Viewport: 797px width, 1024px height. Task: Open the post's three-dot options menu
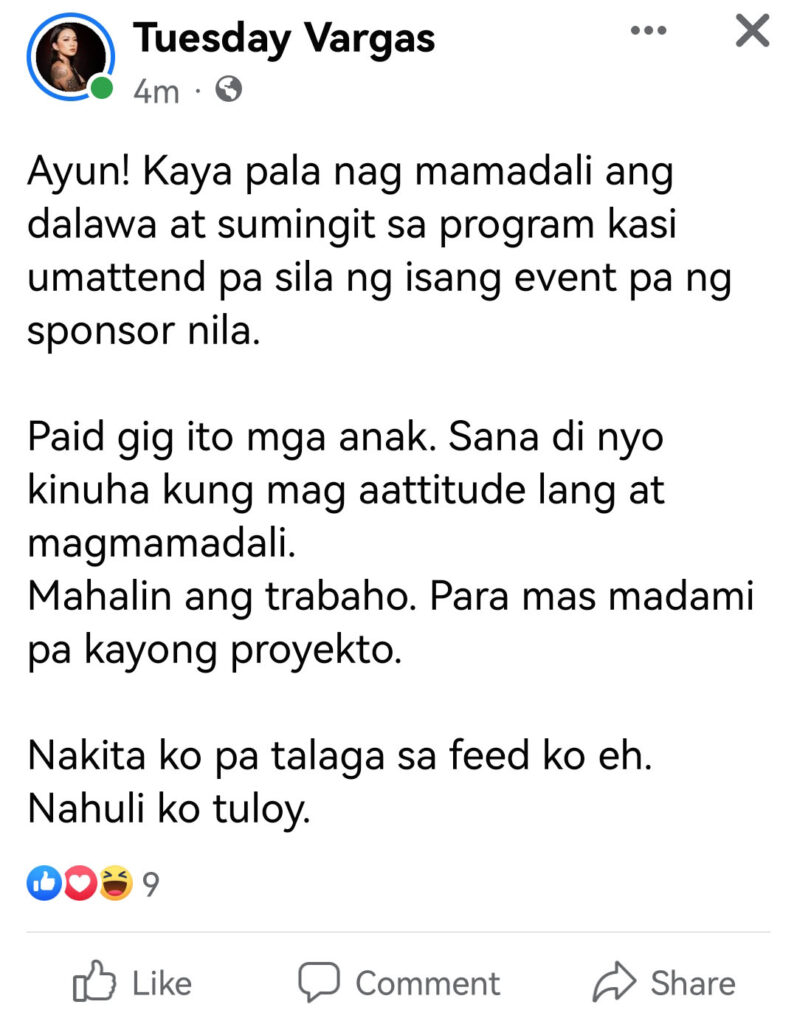(648, 32)
